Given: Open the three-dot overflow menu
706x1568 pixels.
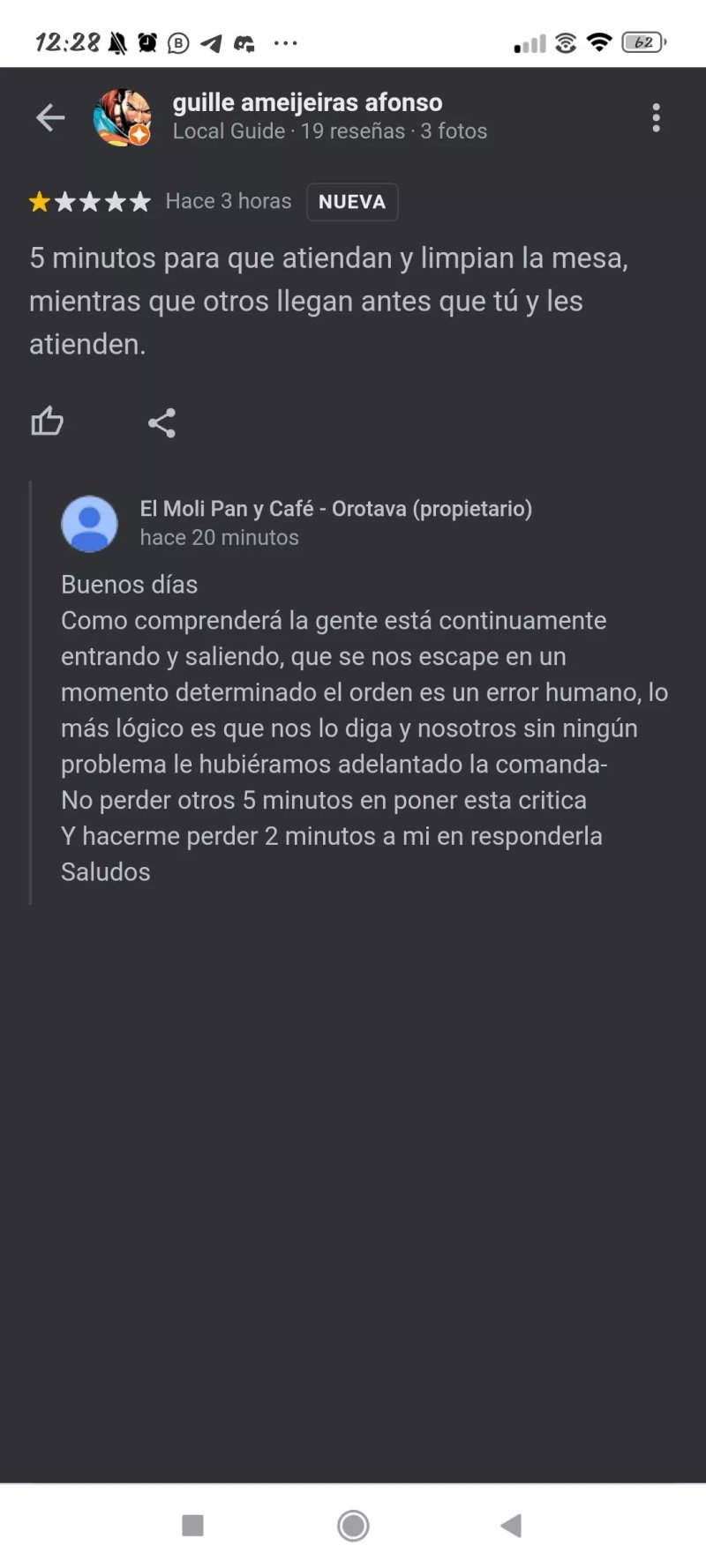Looking at the screenshot, I should click(x=656, y=117).
